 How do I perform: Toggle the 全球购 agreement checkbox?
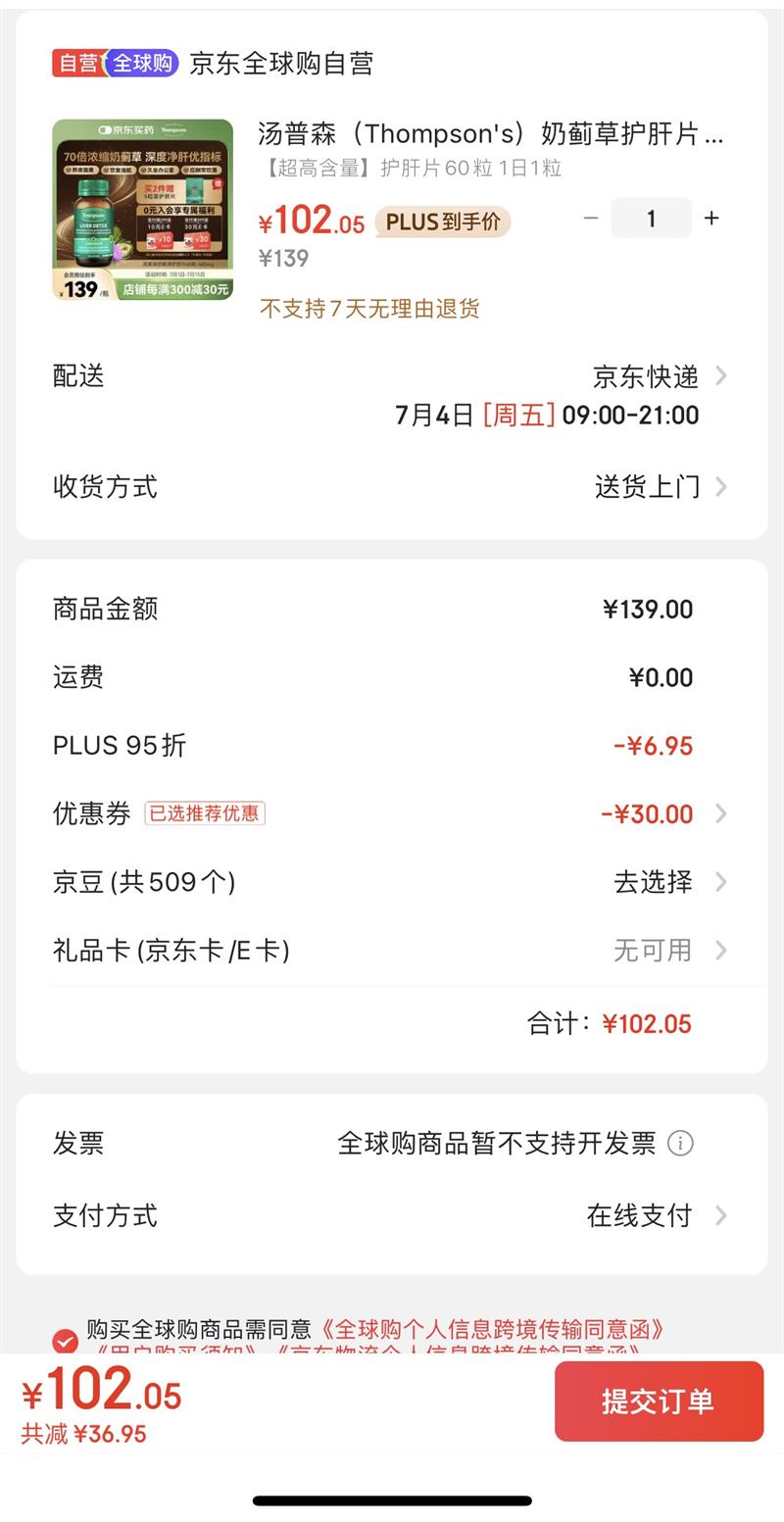66,1340
